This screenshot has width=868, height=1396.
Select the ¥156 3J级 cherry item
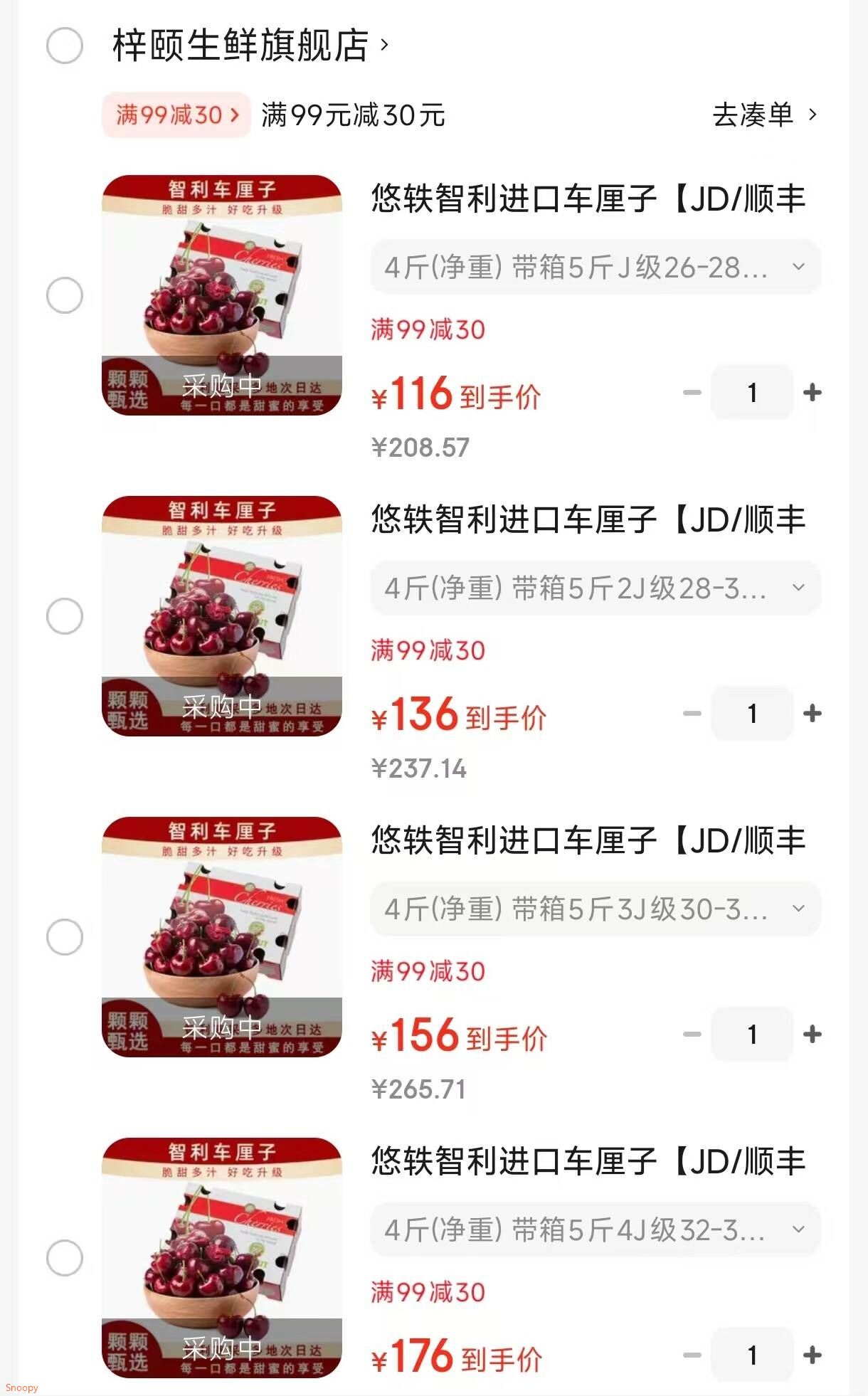[65, 937]
